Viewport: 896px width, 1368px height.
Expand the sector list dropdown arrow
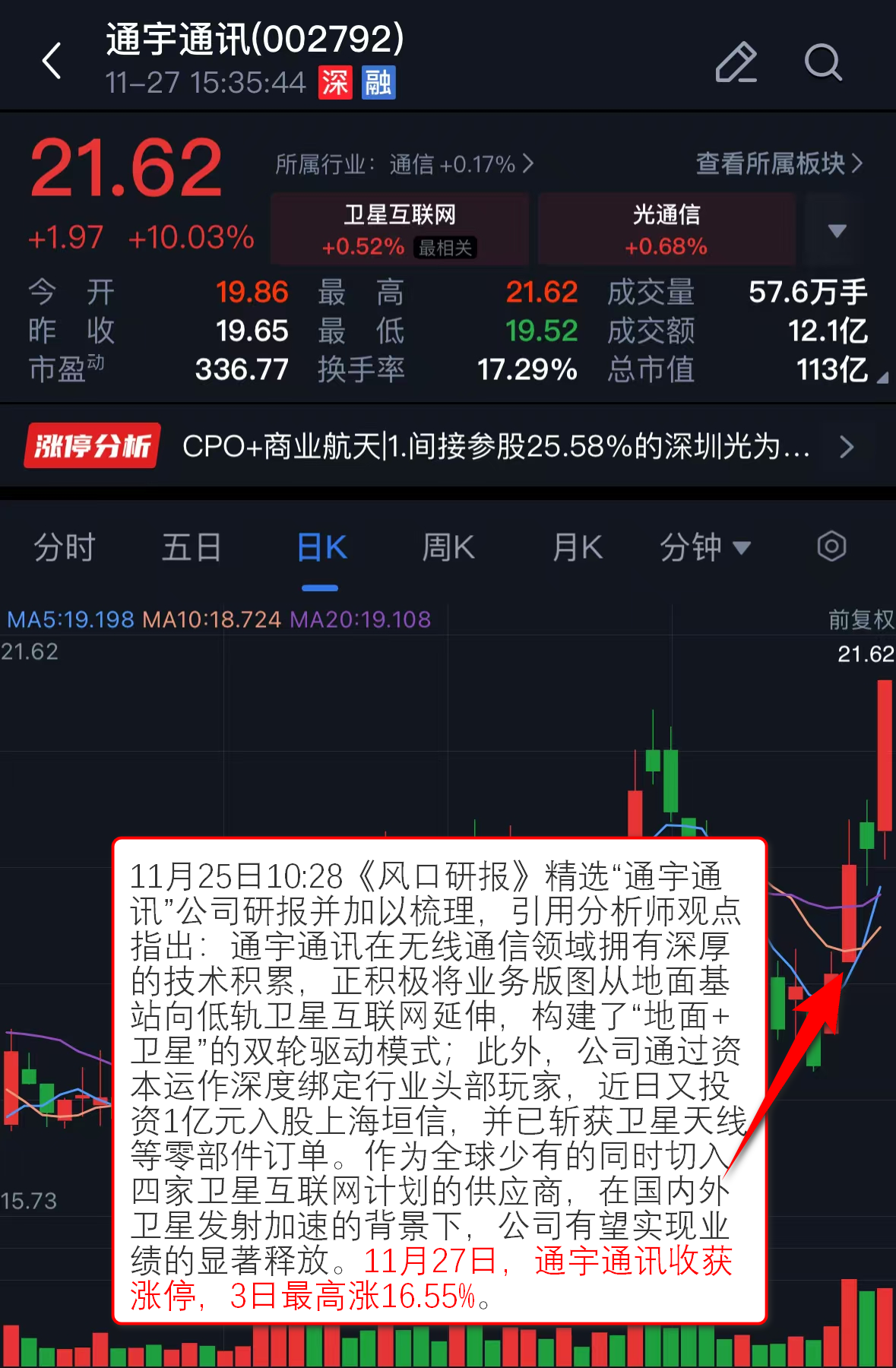pos(837,230)
